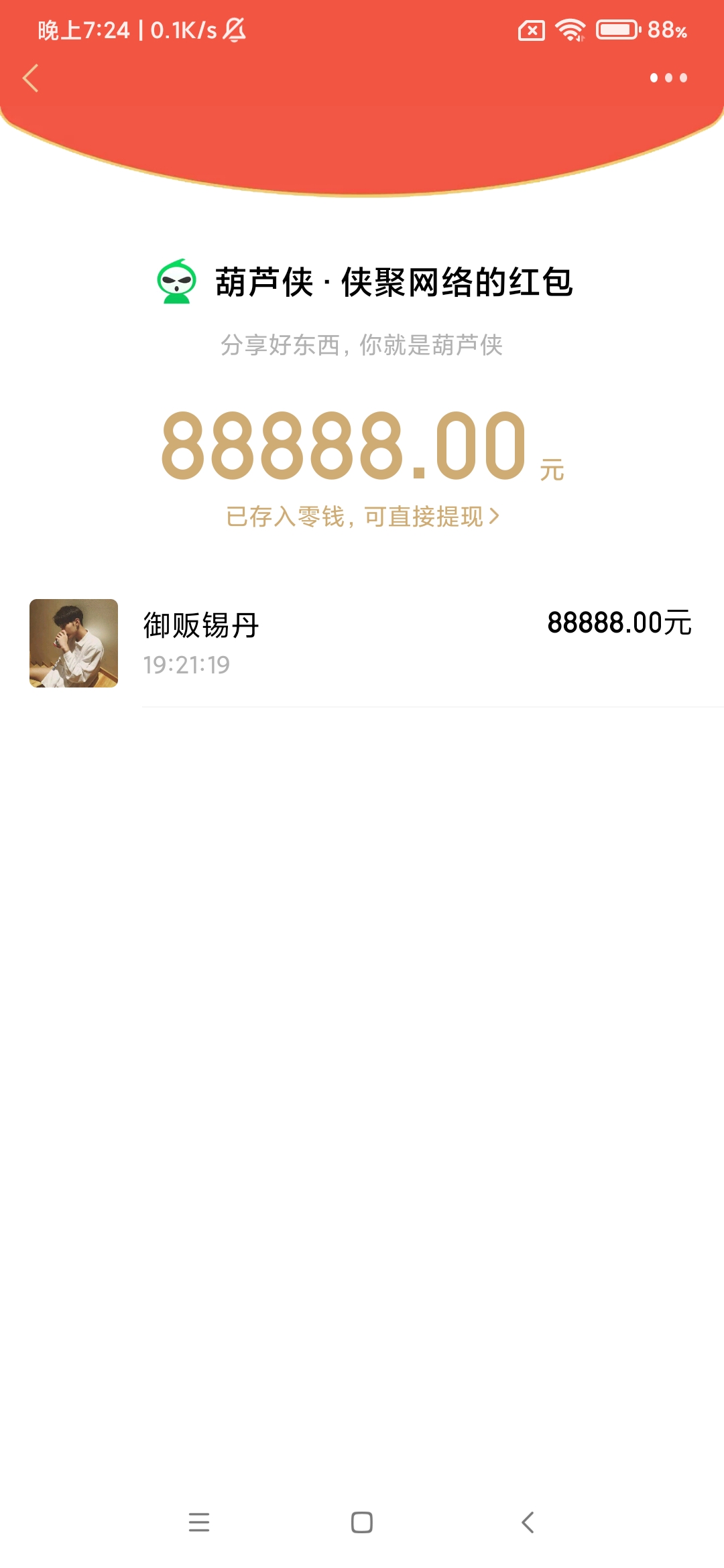Open the three-dot overflow menu
The height and width of the screenshot is (1568, 724).
(x=668, y=78)
